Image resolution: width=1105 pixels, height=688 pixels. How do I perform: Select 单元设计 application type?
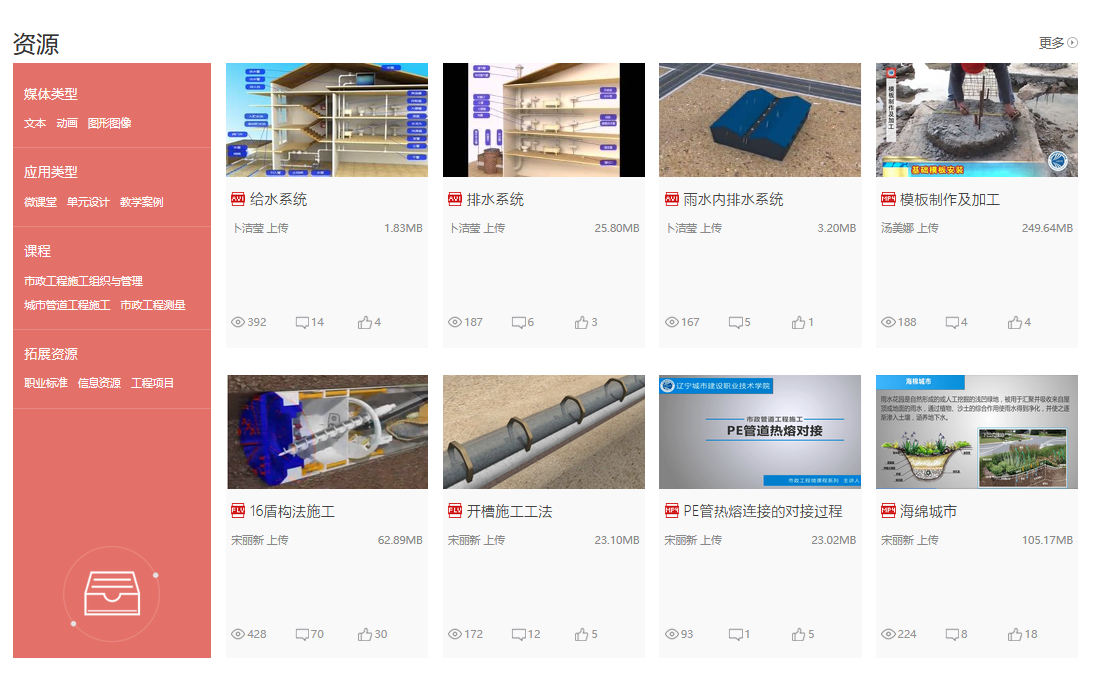(x=88, y=202)
